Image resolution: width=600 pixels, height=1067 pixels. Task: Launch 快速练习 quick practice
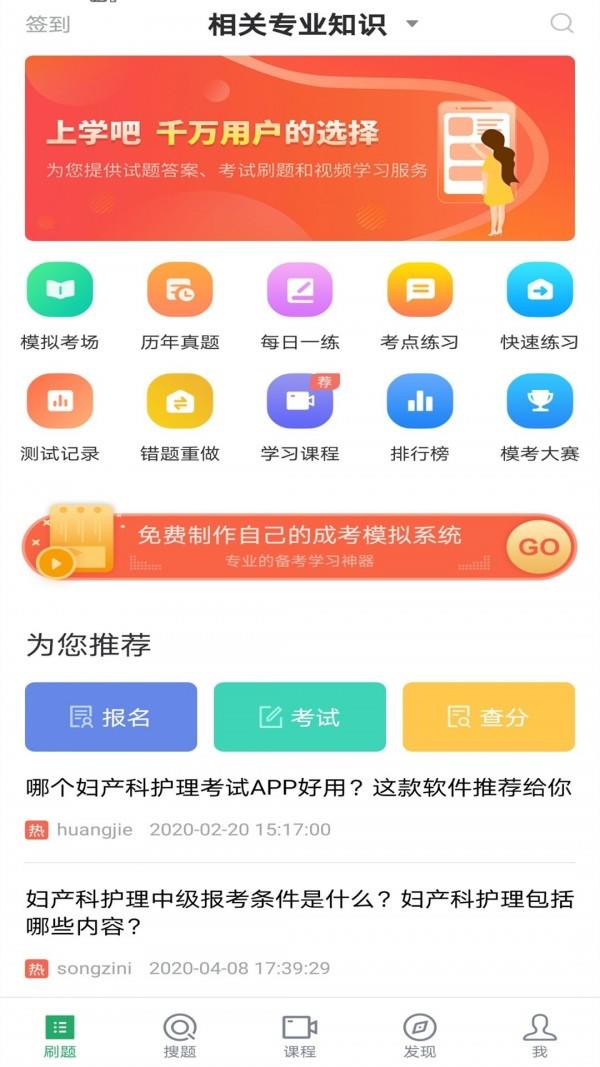tap(539, 306)
